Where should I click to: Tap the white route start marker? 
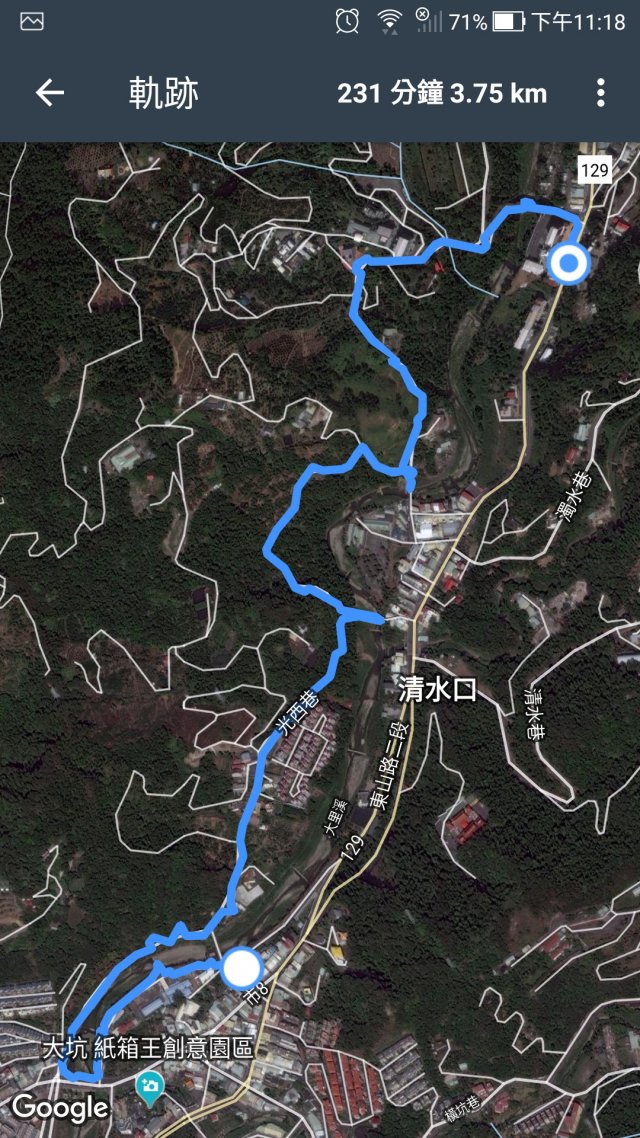[x=242, y=968]
